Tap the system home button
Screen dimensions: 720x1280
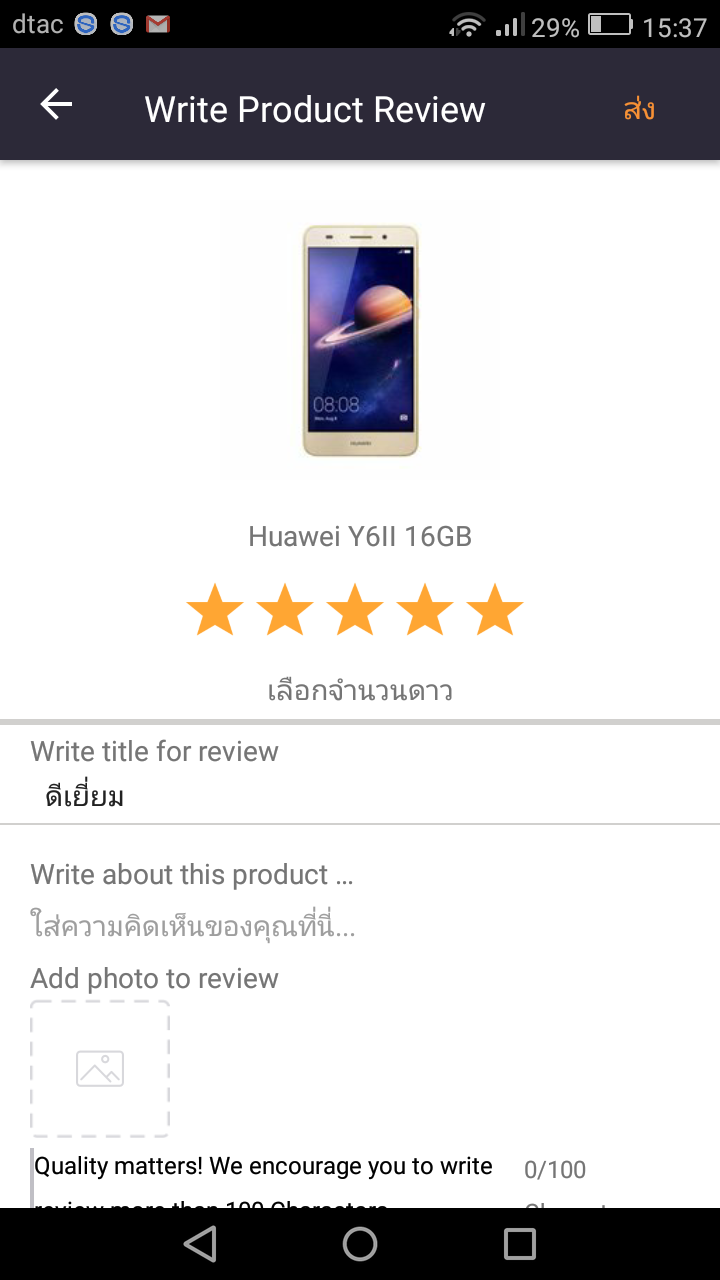[360, 1244]
